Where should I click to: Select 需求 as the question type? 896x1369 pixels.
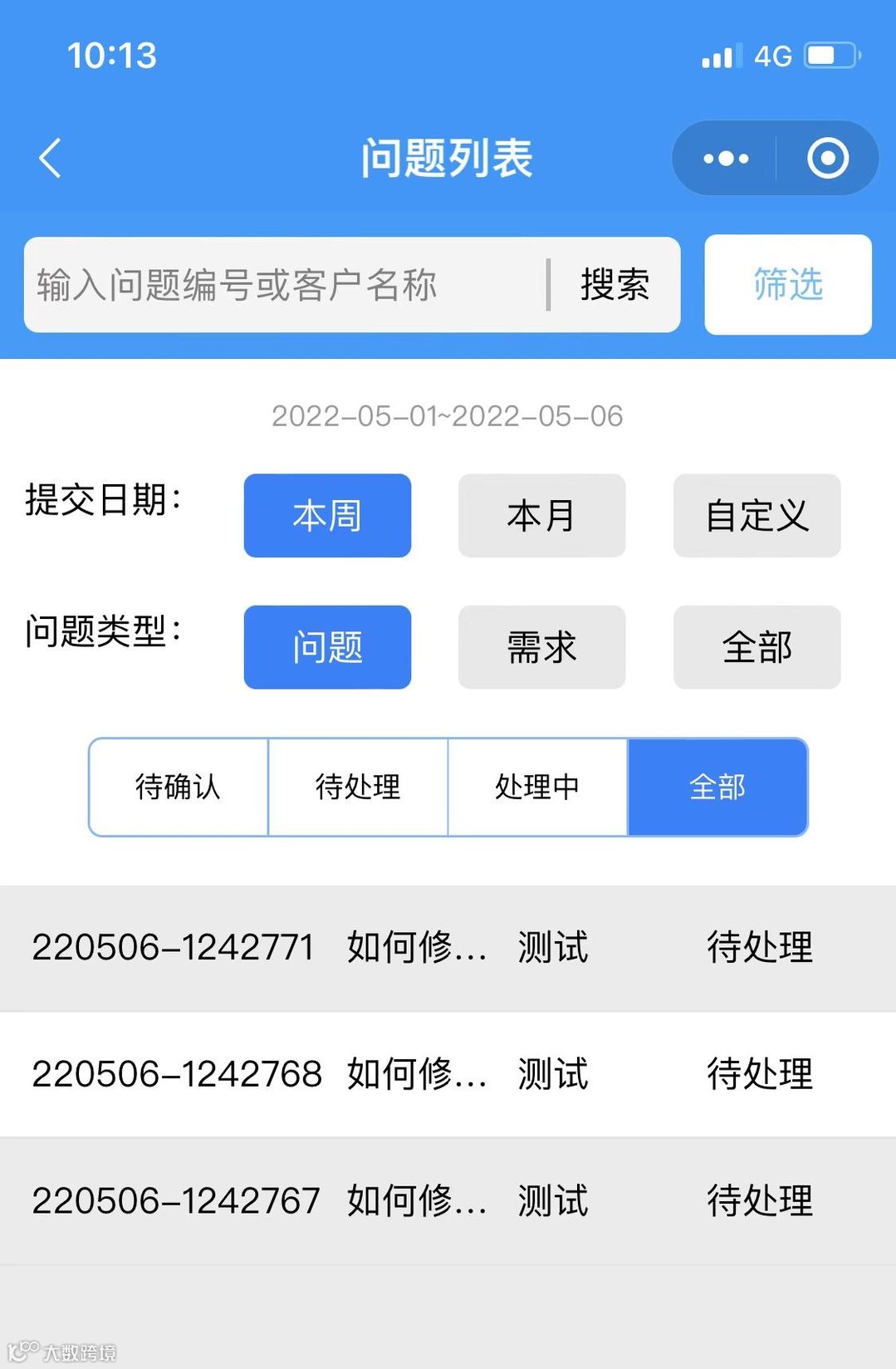tap(541, 647)
